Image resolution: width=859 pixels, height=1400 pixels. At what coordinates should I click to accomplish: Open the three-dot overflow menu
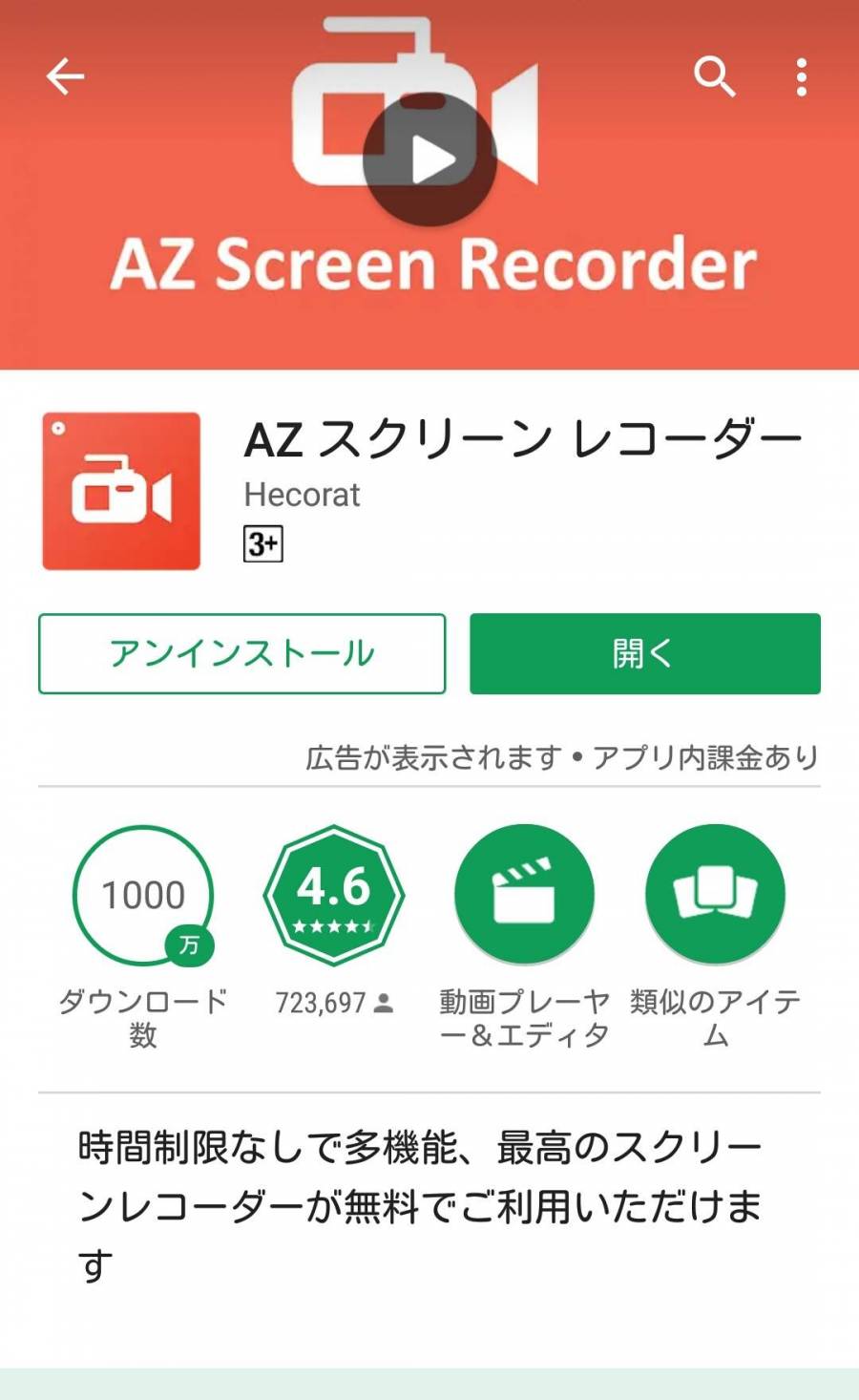pyautogui.click(x=801, y=76)
